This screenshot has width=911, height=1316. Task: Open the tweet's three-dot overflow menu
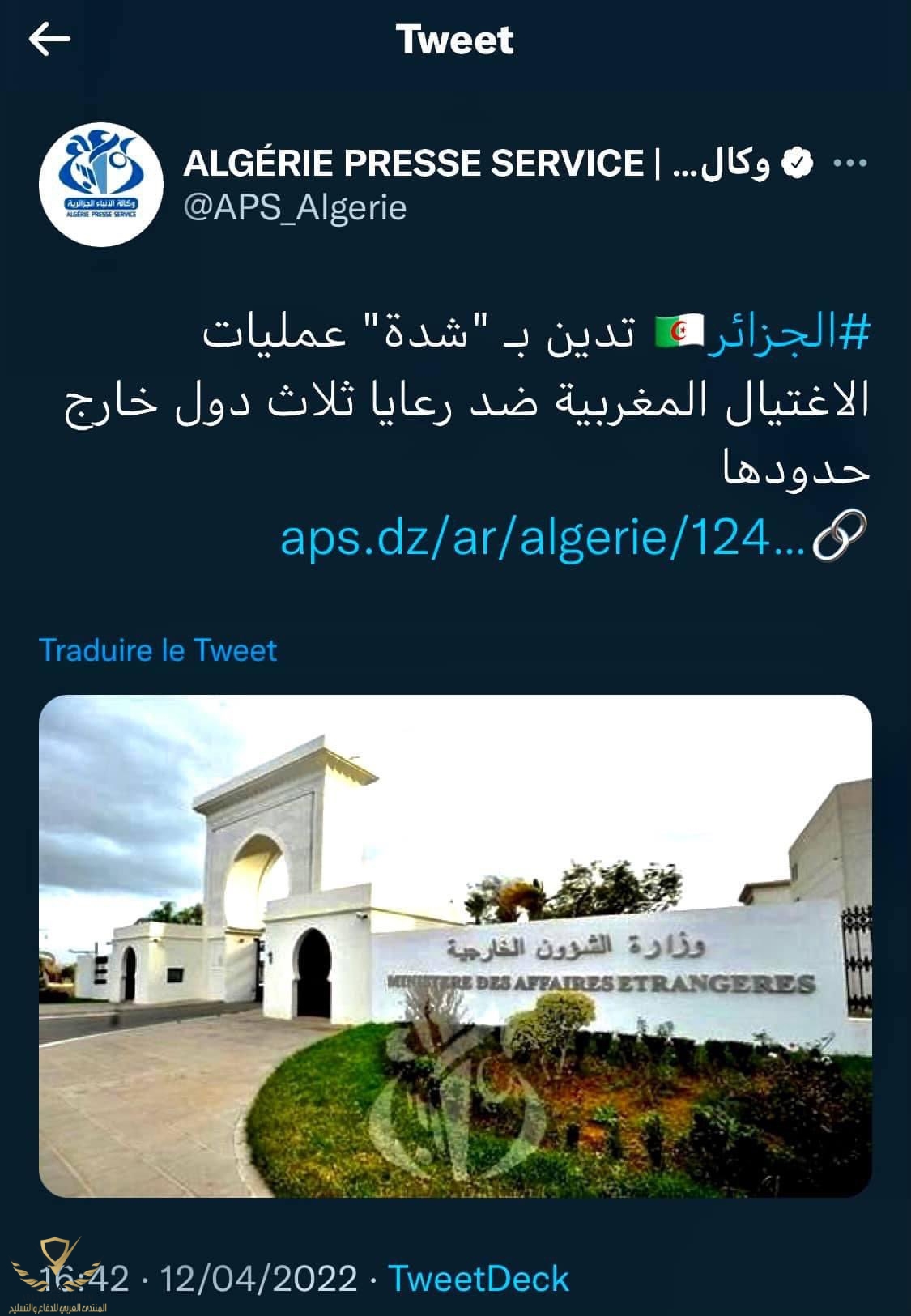pyautogui.click(x=849, y=164)
